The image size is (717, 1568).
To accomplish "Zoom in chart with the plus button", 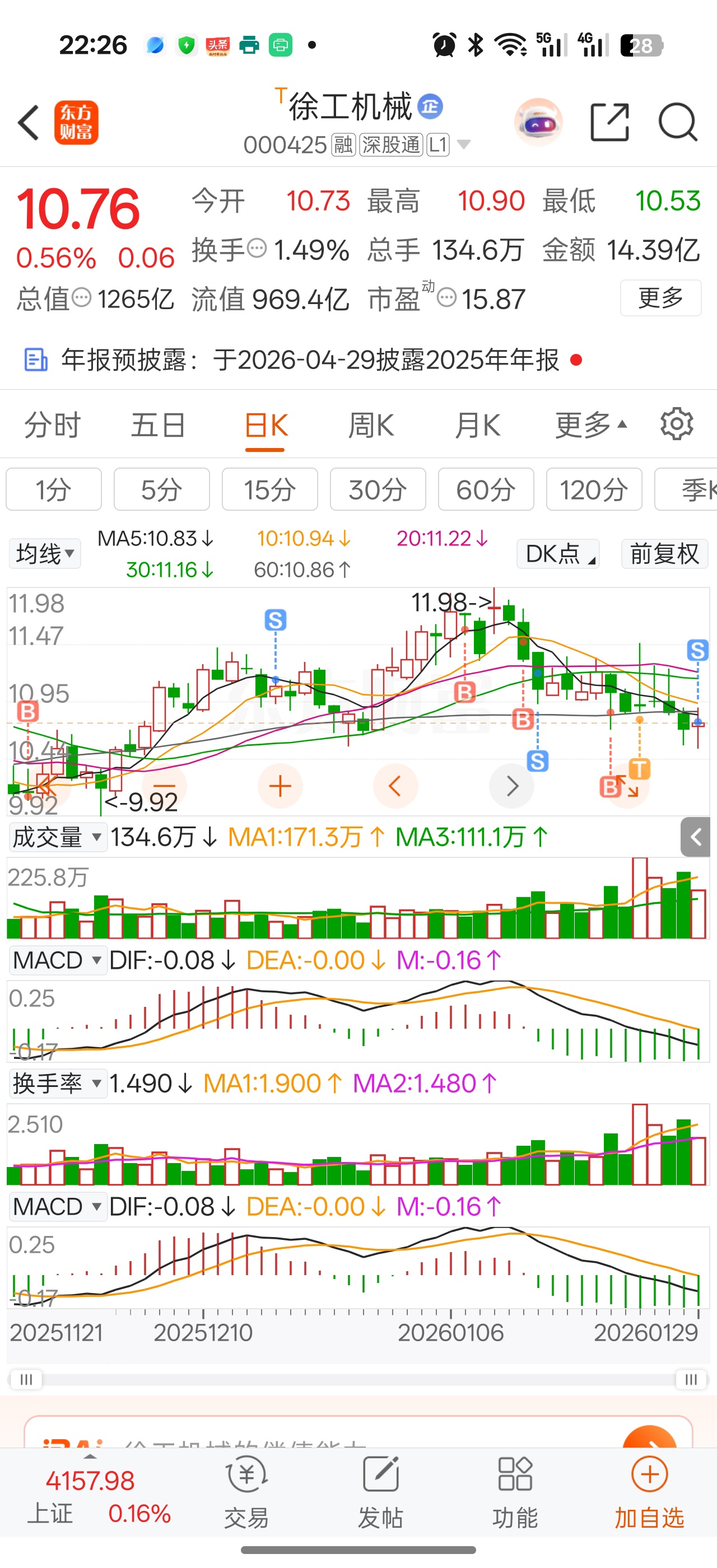I will click(280, 786).
